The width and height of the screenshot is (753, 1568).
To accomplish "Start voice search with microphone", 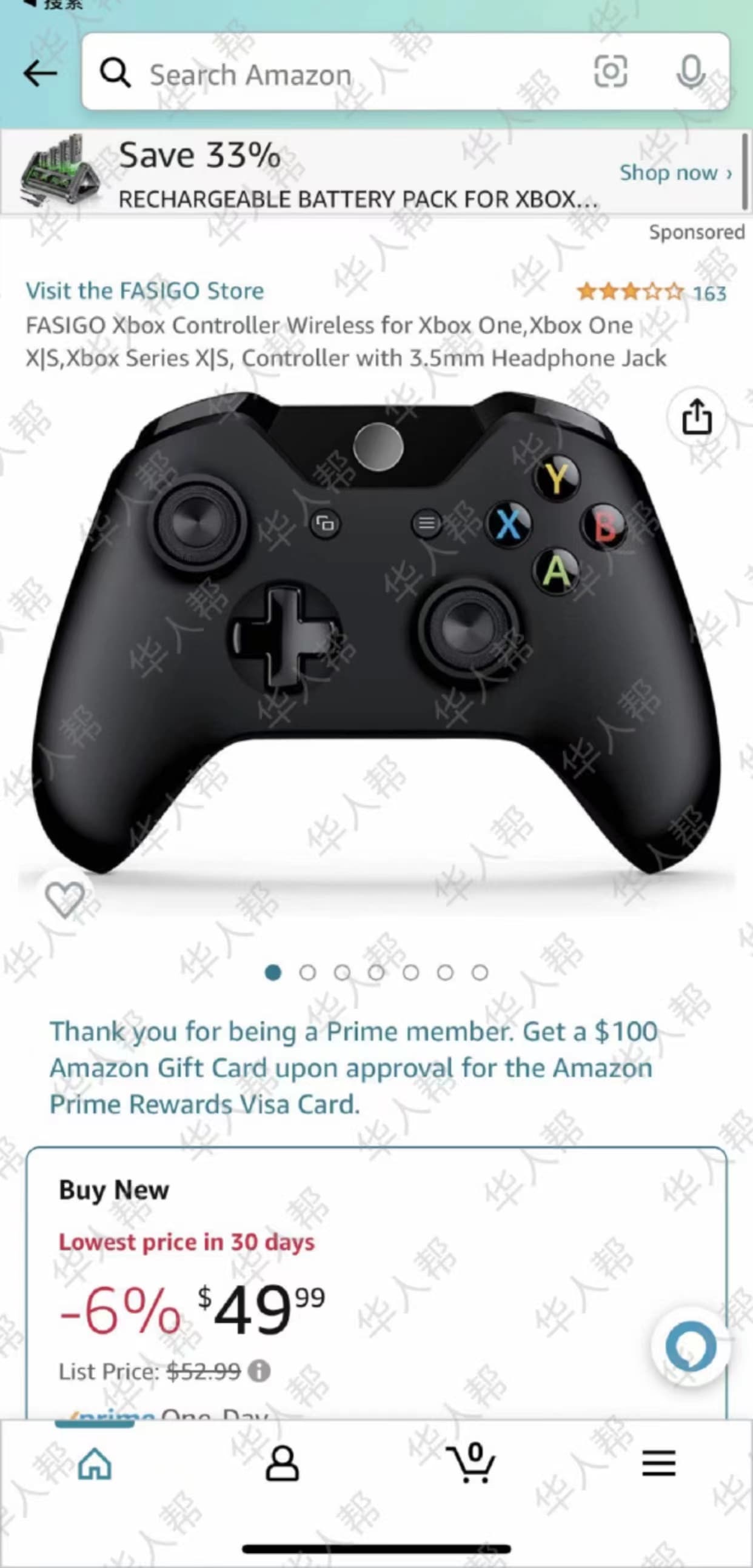I will point(691,73).
